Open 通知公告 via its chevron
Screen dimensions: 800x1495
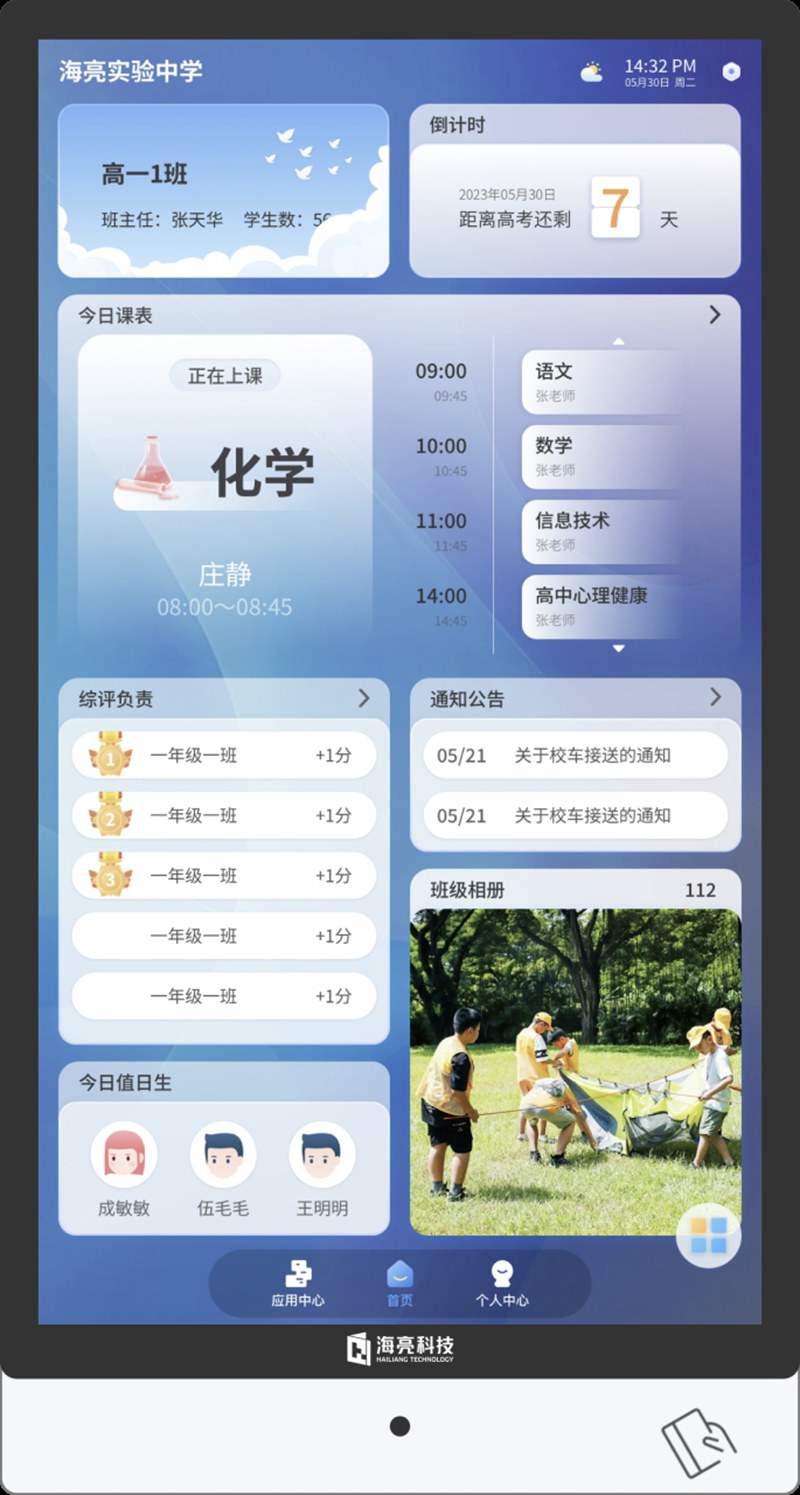point(715,697)
